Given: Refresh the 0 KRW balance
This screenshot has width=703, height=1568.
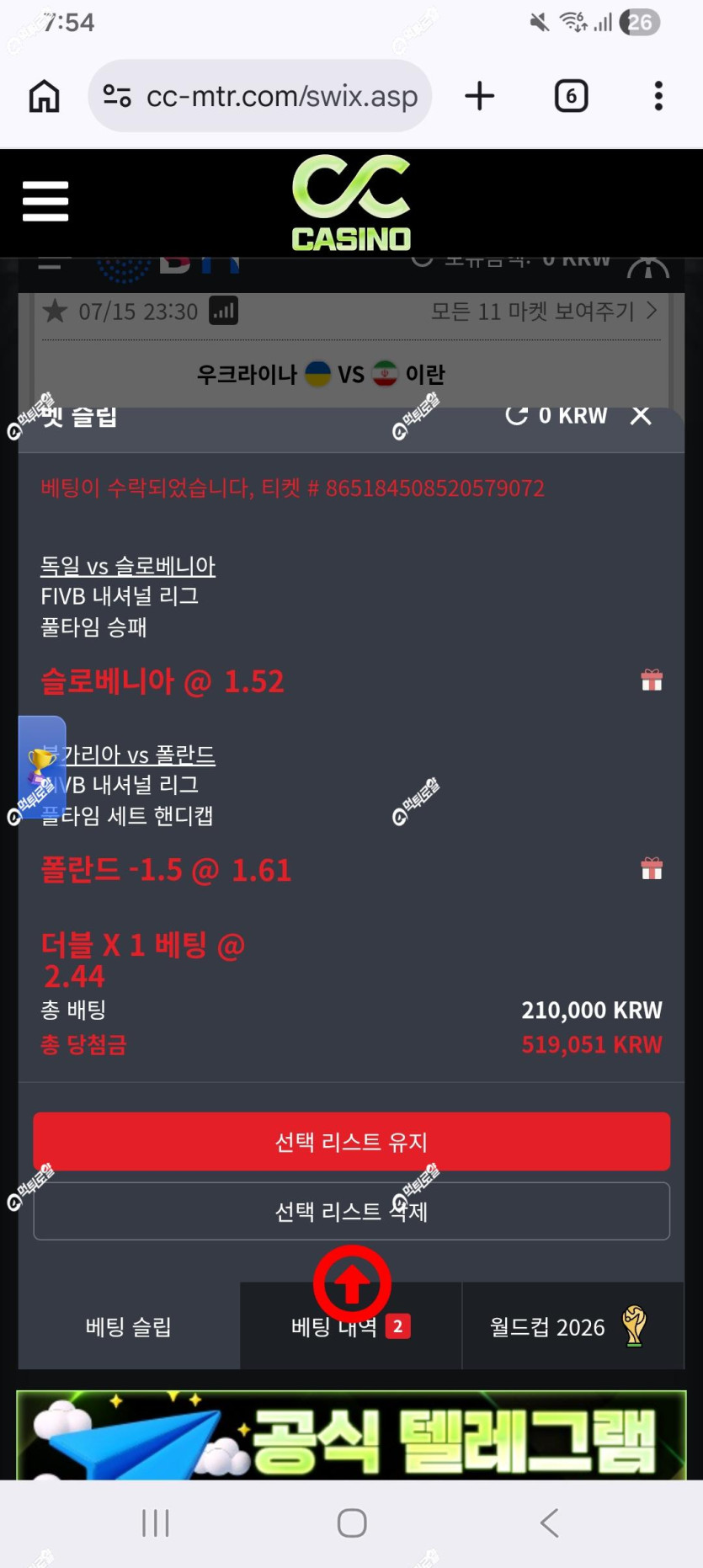Looking at the screenshot, I should pos(516,415).
